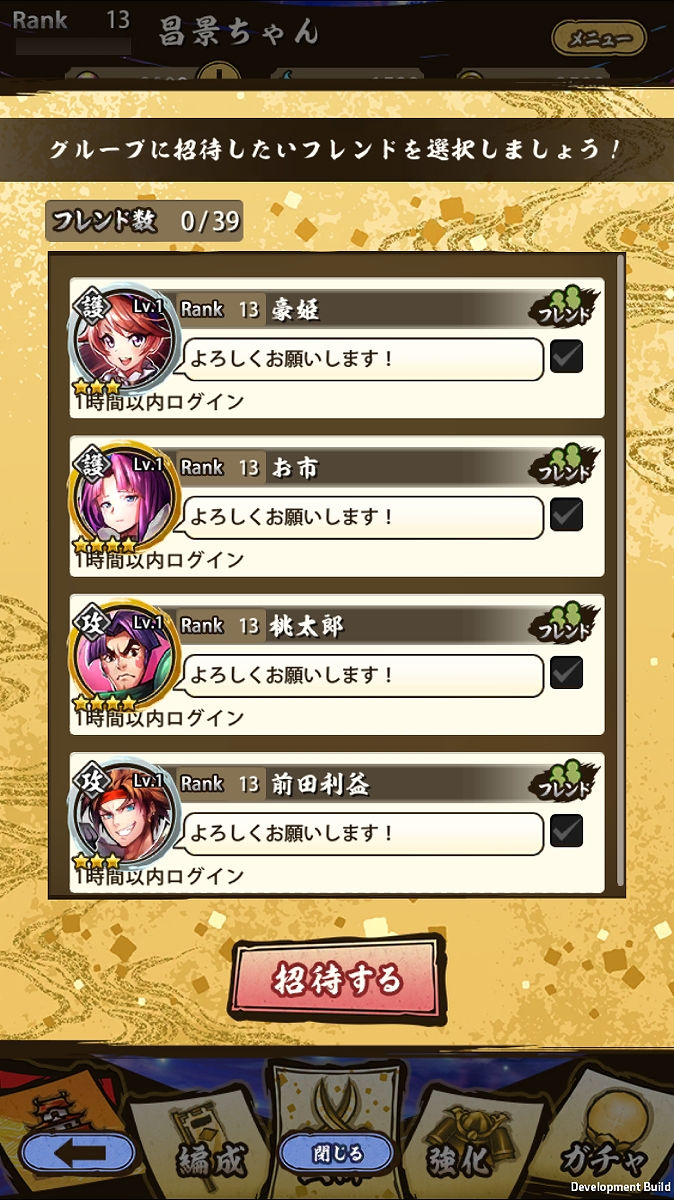674x1200 pixels.
Task: Tap the 閉じる close button
Action: [x=336, y=1153]
